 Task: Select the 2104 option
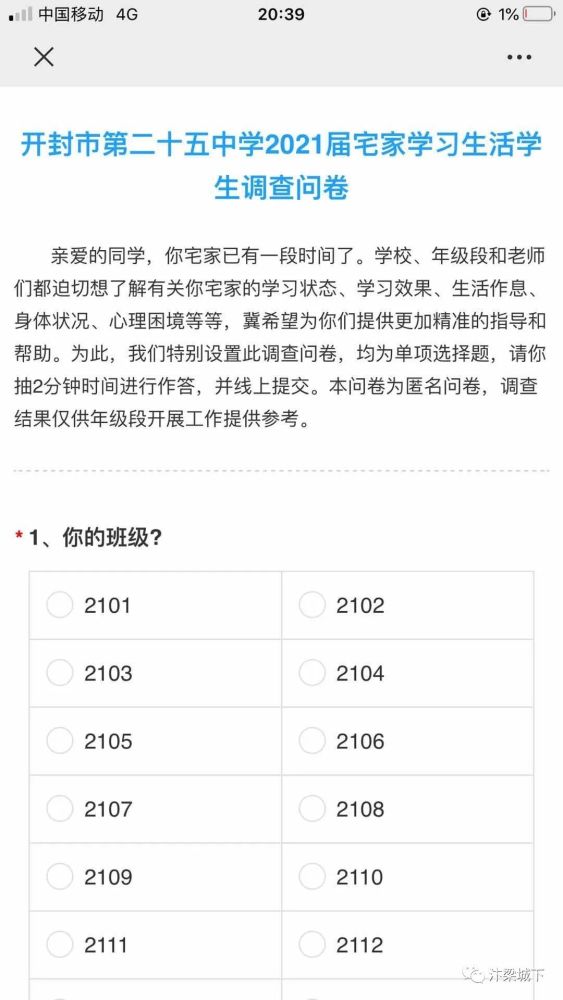(407, 673)
